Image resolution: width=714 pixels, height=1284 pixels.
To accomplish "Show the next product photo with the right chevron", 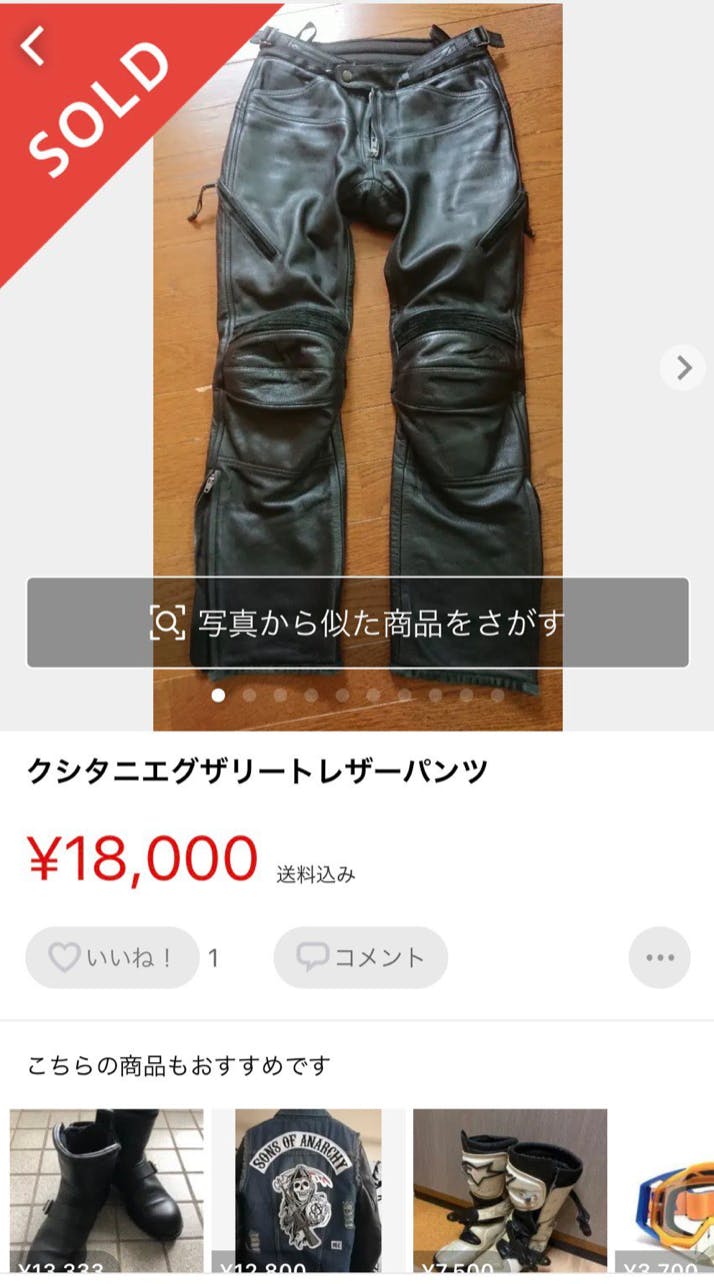I will click(683, 368).
